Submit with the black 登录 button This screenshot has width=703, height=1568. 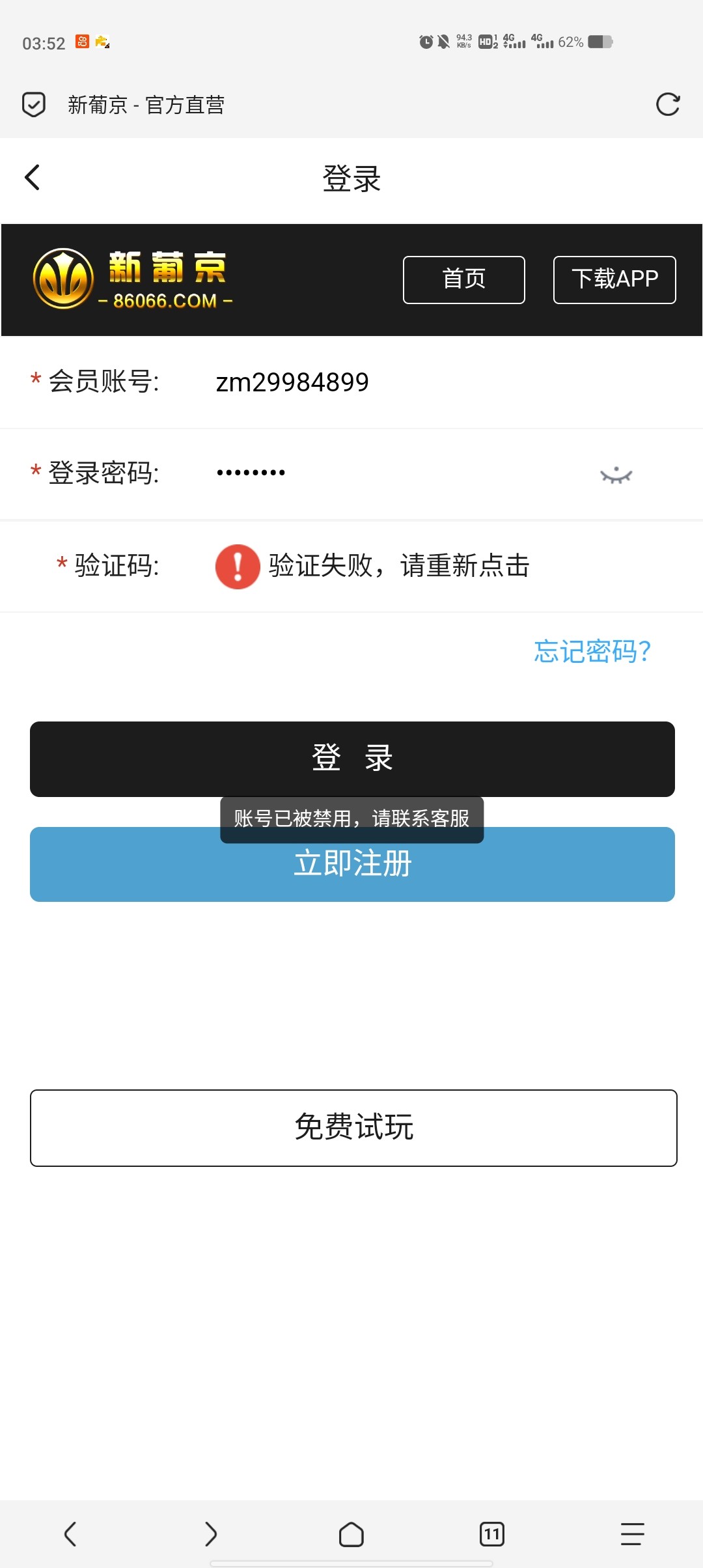pos(351,758)
